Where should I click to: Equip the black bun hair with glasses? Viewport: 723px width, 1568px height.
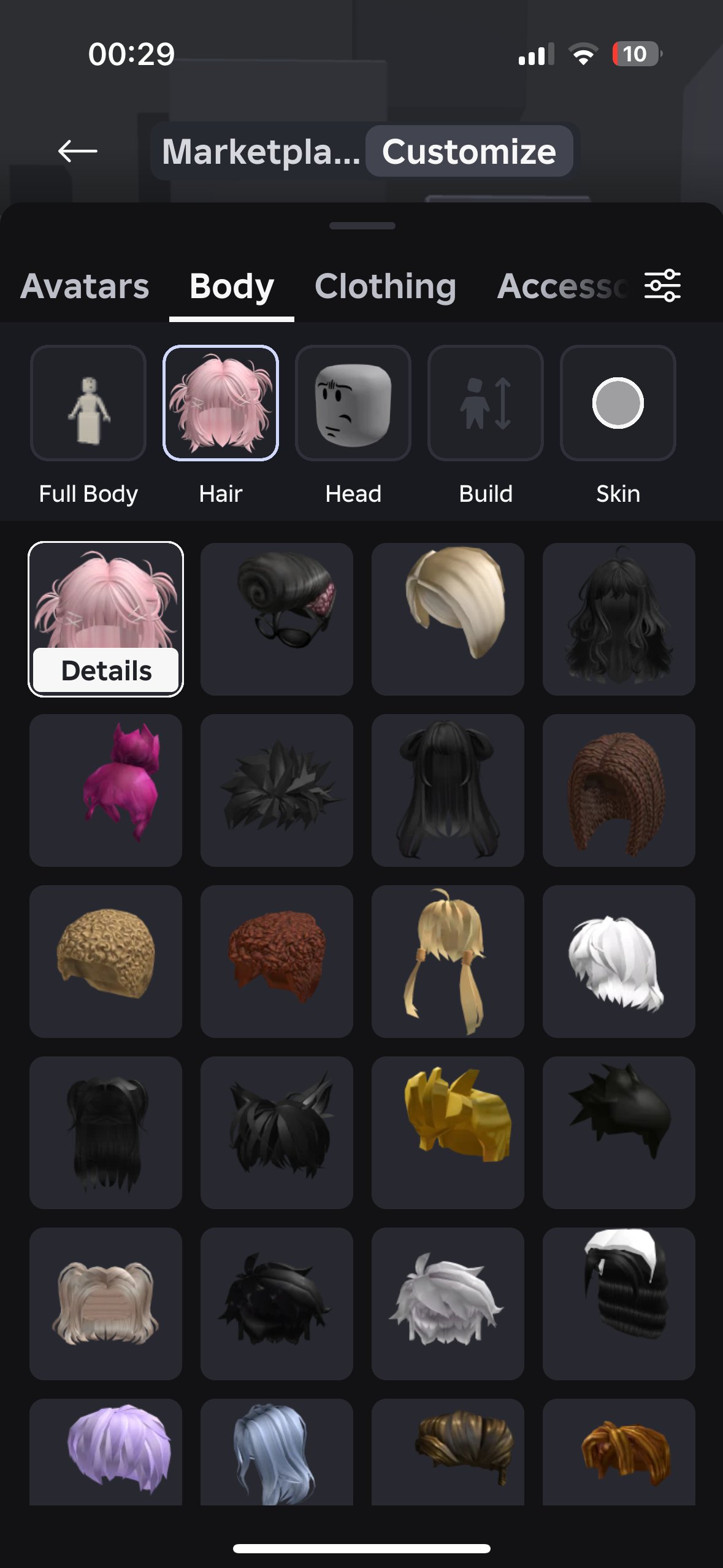277,619
